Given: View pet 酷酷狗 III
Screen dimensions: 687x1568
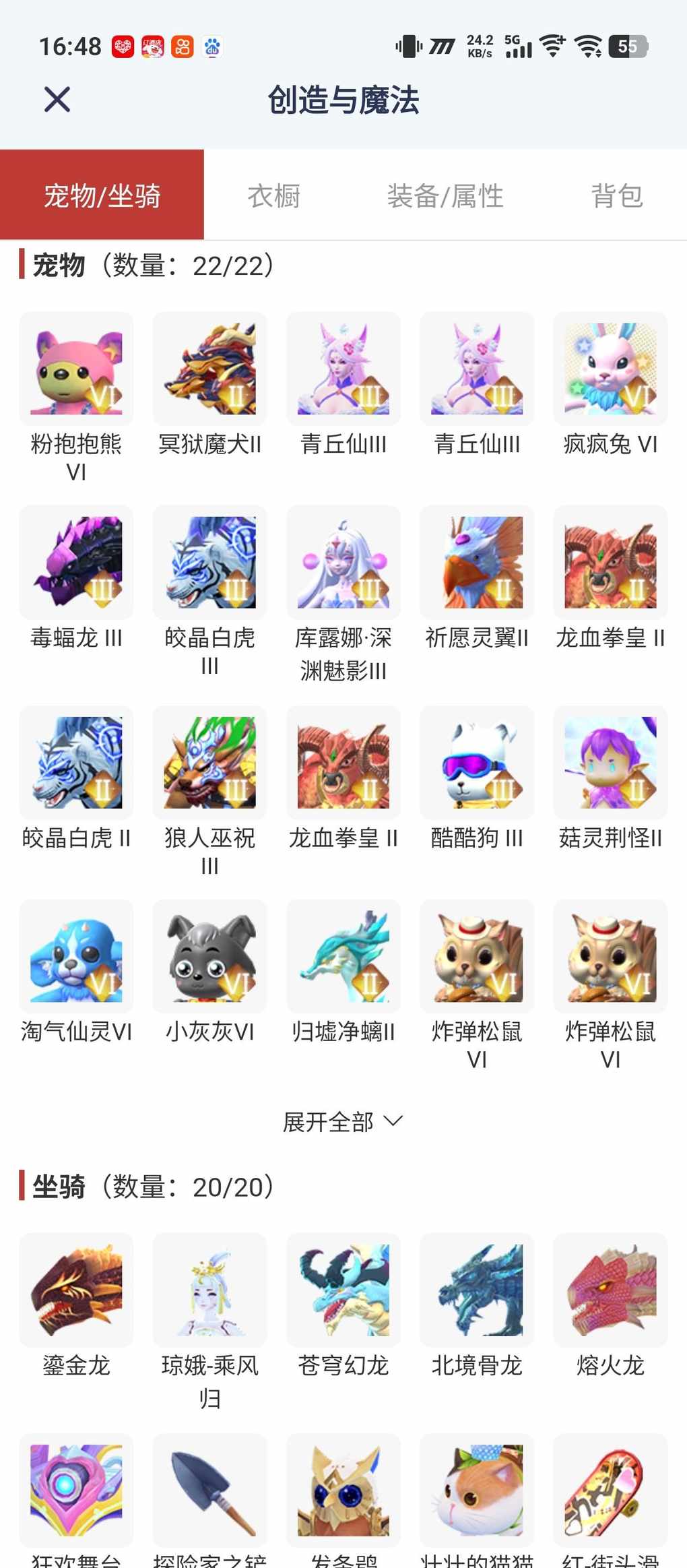Looking at the screenshot, I should click(477, 762).
